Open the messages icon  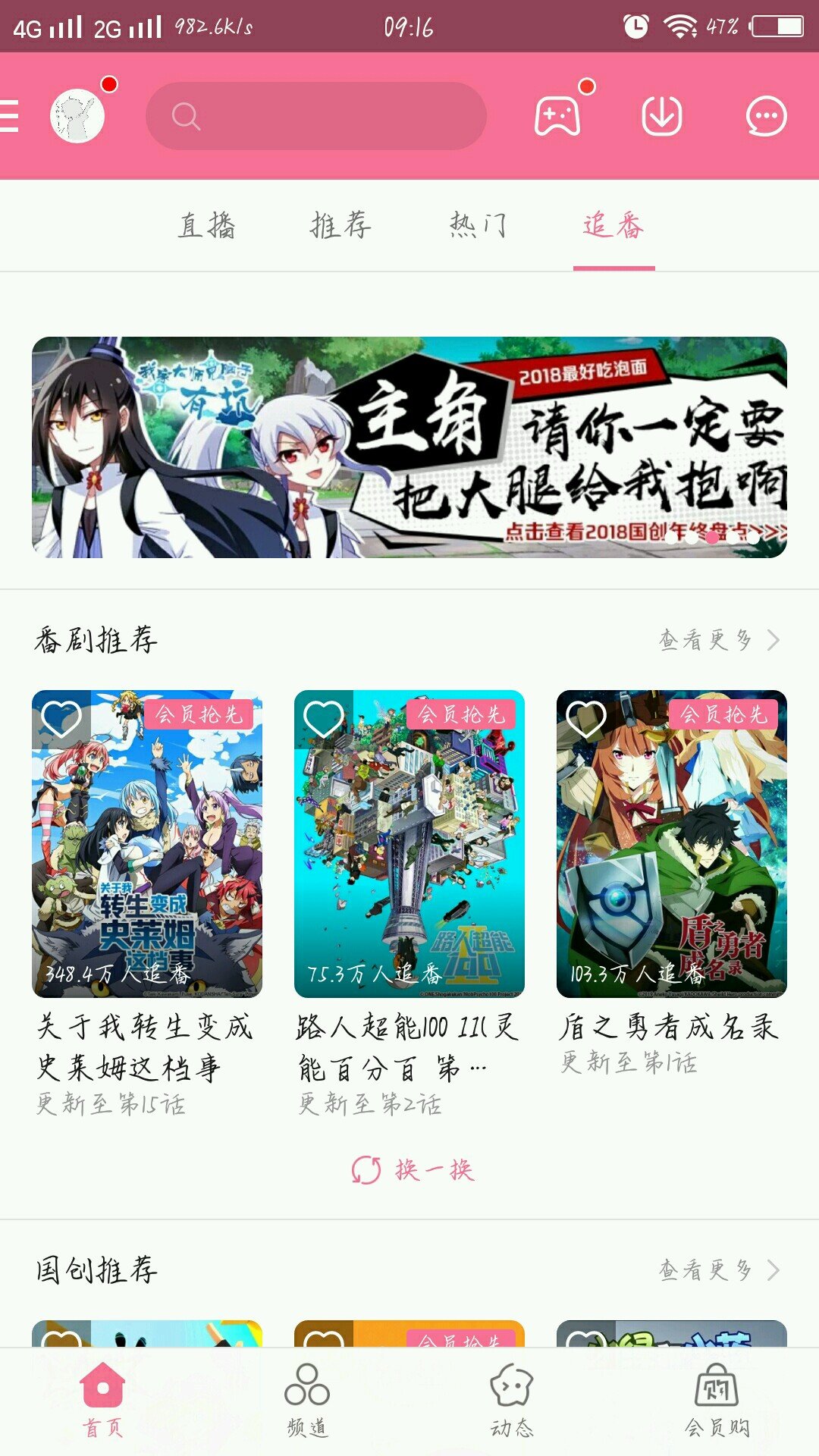point(766,117)
